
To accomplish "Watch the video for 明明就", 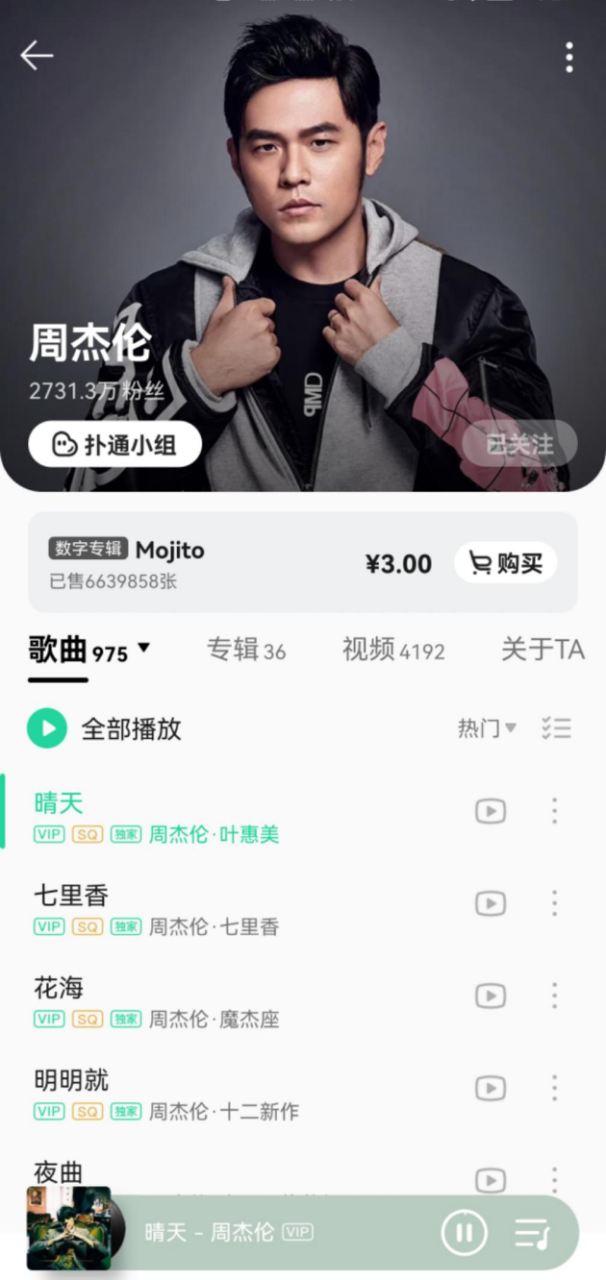I will click(490, 1088).
